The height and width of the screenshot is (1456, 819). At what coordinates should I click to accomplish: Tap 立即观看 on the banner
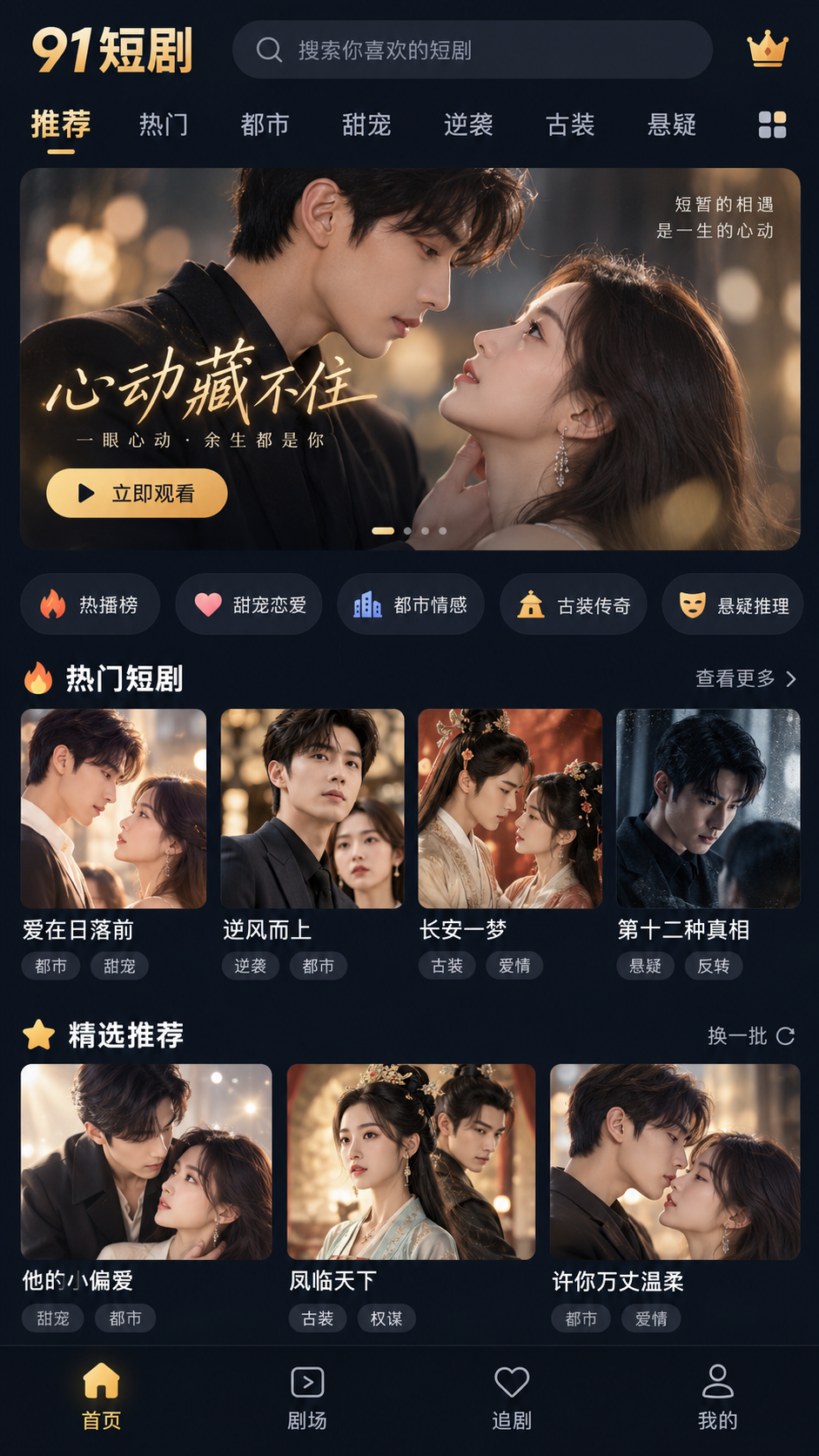137,493
